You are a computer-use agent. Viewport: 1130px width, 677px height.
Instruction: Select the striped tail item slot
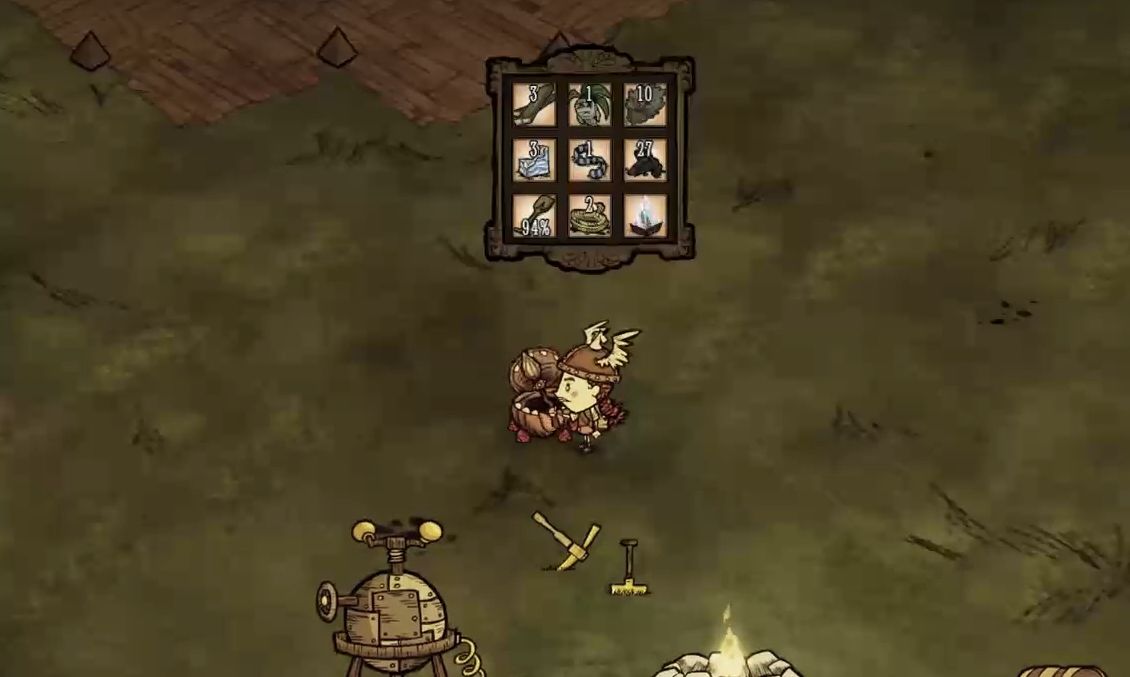(589, 160)
